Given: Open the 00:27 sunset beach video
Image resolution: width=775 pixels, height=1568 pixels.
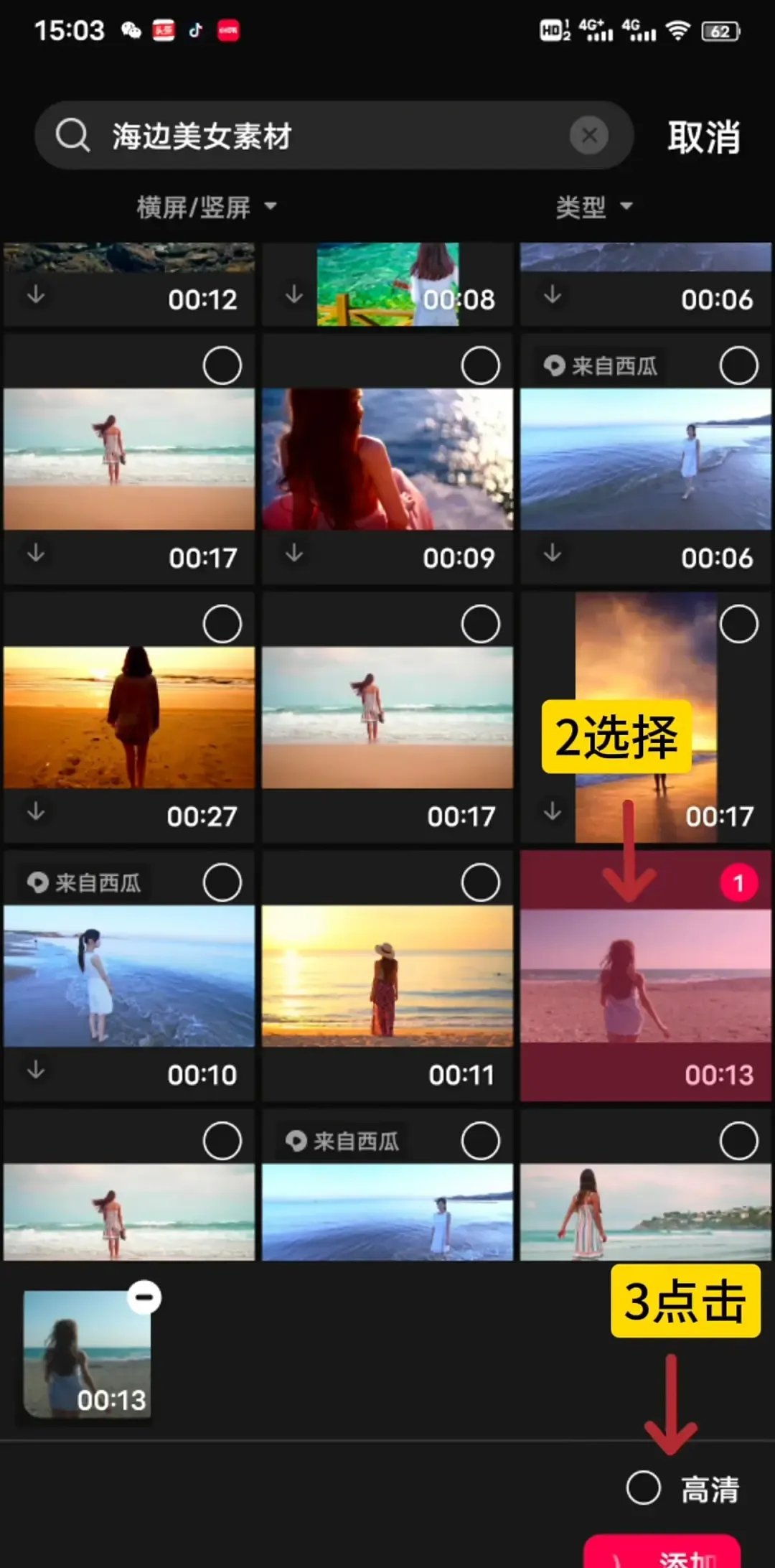Looking at the screenshot, I should point(129,718).
